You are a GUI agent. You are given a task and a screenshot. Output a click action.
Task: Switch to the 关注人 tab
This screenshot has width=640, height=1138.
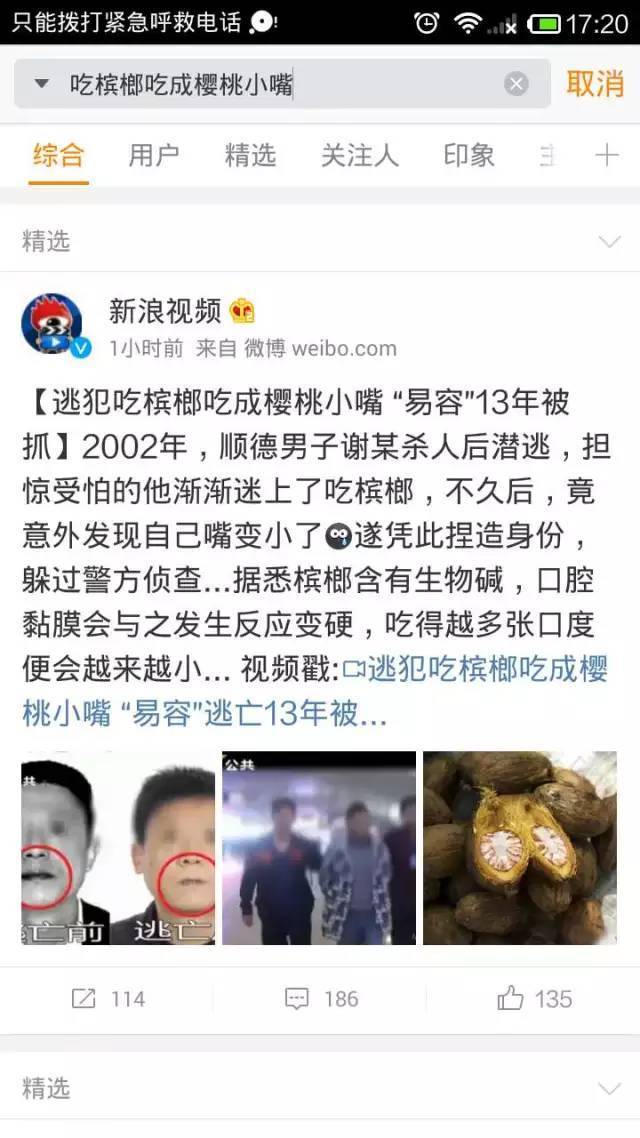pyautogui.click(x=359, y=156)
